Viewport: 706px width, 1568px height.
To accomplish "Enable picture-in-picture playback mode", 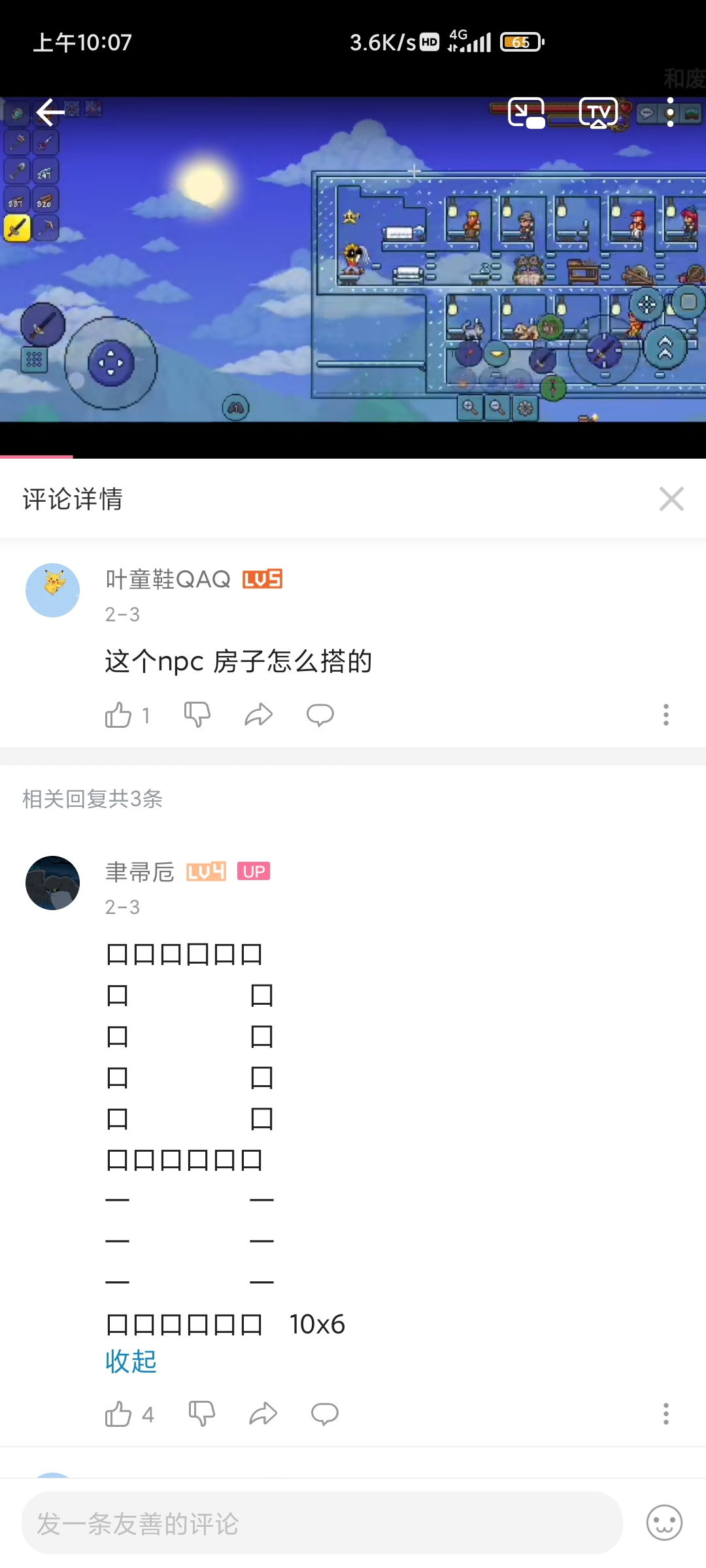I will pos(527,111).
